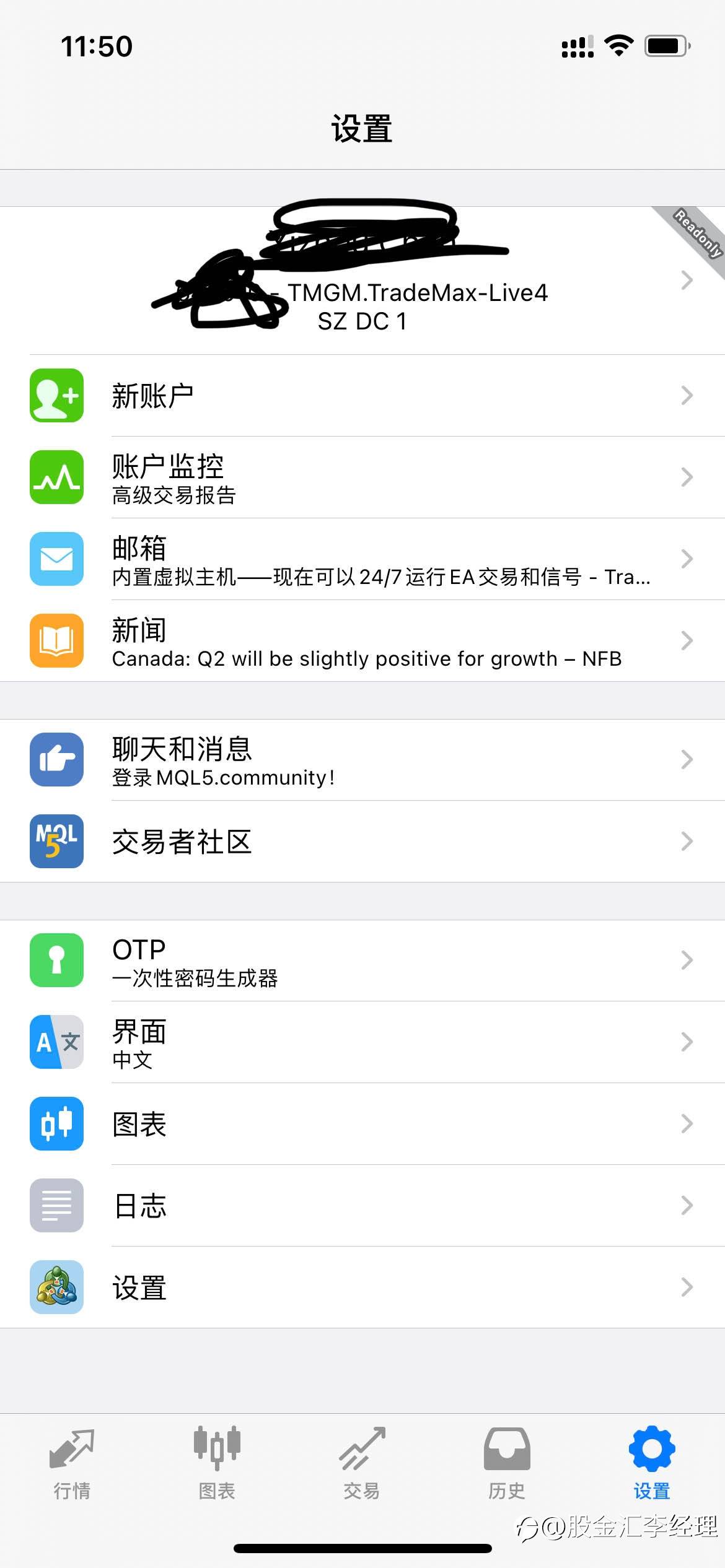Open the 设置 row with MetaTrader icon
The image size is (725, 1568).
[x=362, y=1287]
